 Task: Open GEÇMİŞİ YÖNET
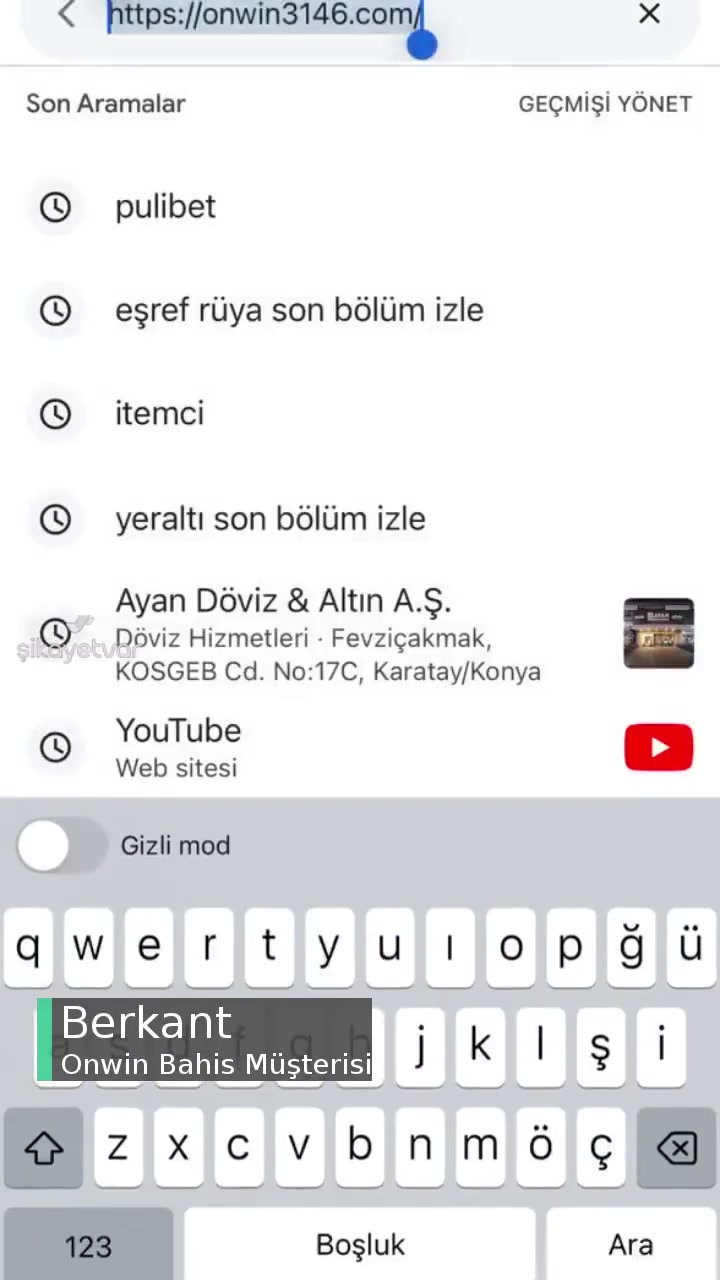pos(605,103)
